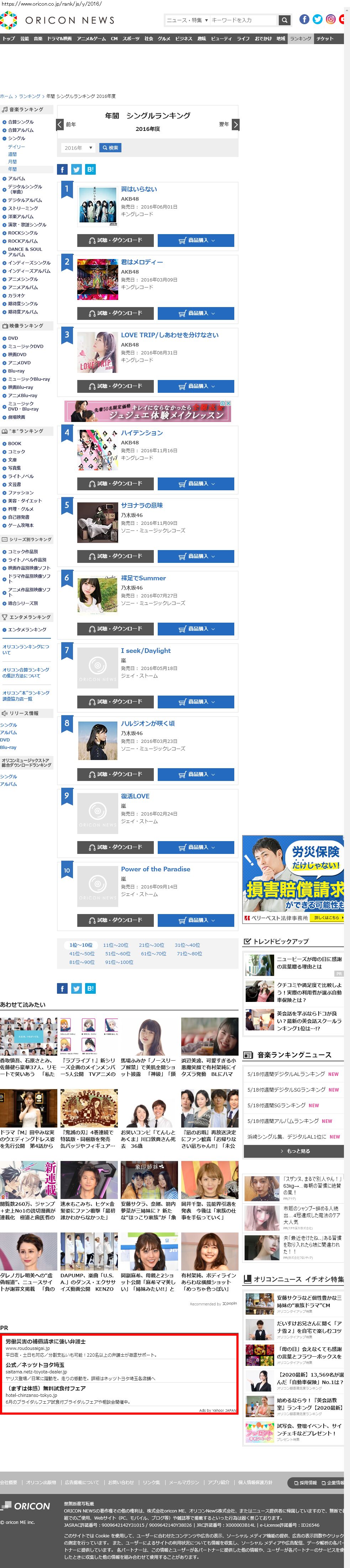
Task: Open the 2016年 year dropdown
Action: (77, 148)
